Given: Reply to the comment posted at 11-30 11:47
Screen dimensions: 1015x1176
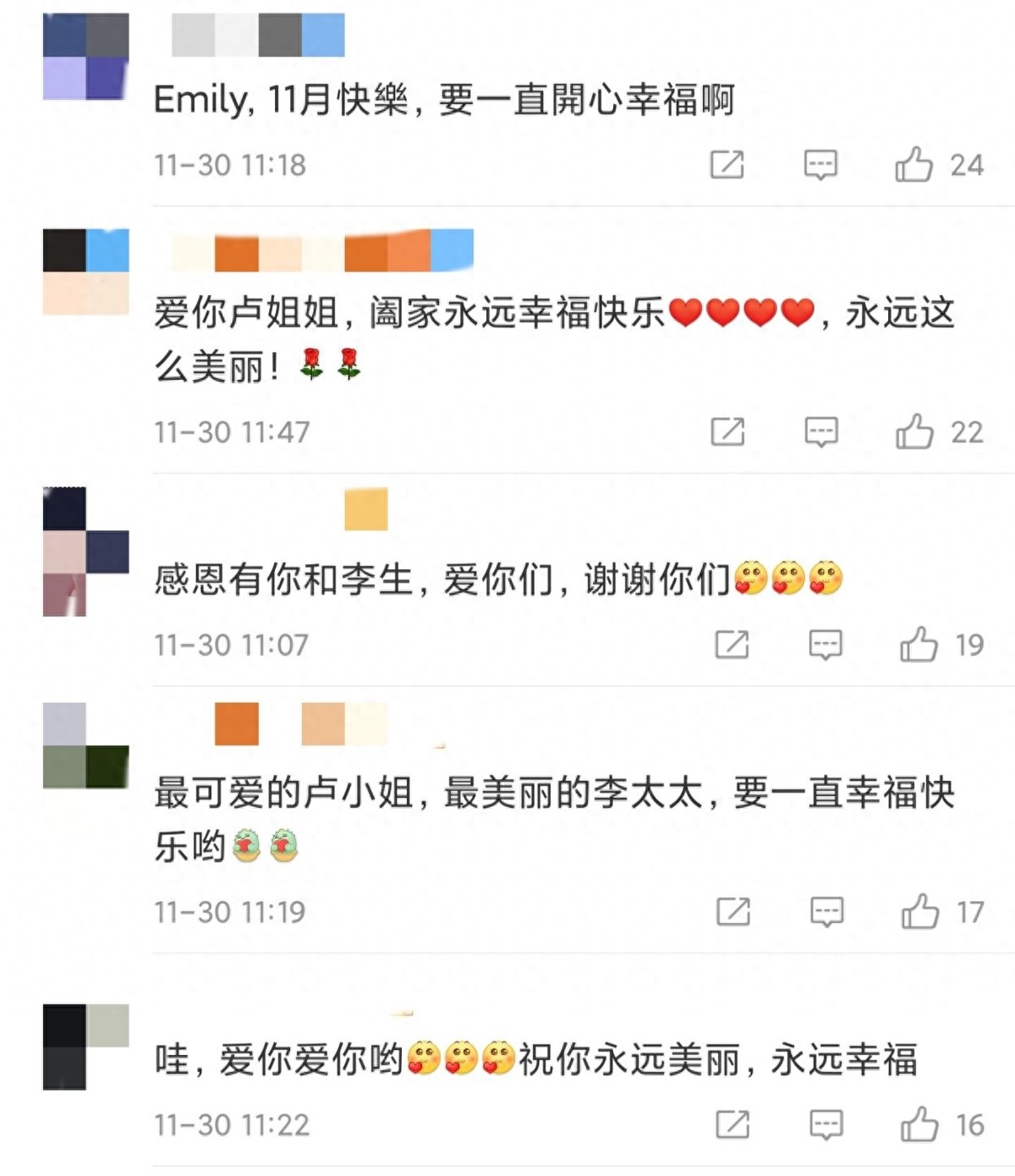Looking at the screenshot, I should pos(820,431).
